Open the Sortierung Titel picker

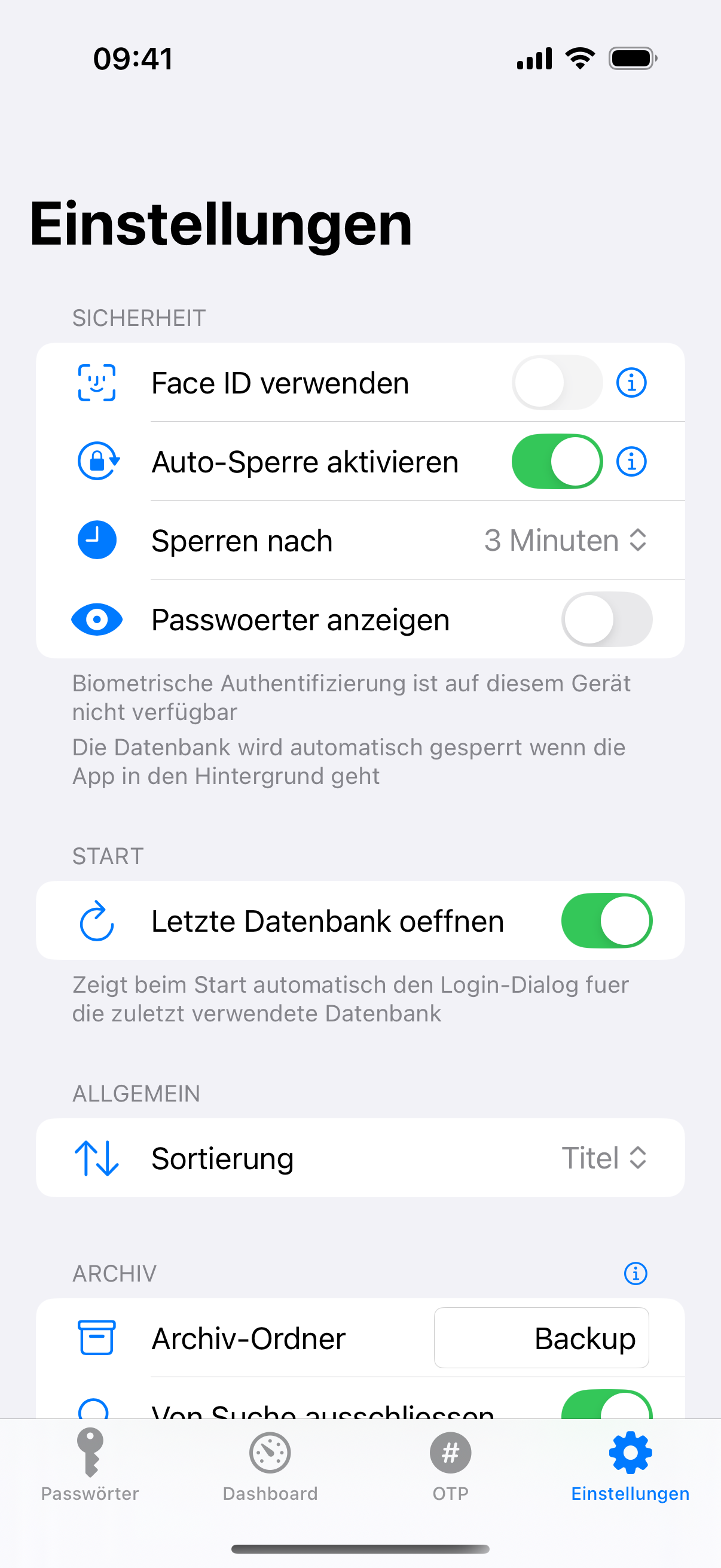pyautogui.click(x=604, y=1158)
